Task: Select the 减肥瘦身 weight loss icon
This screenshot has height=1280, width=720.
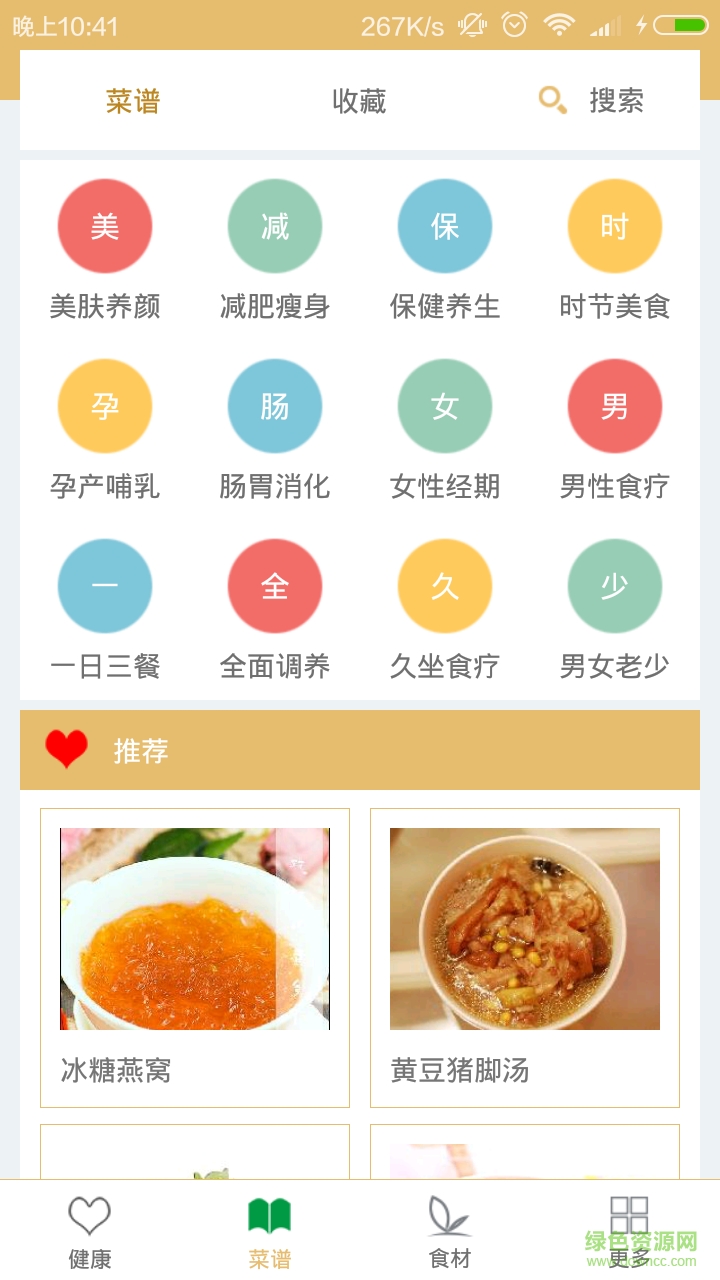Action: tap(275, 226)
